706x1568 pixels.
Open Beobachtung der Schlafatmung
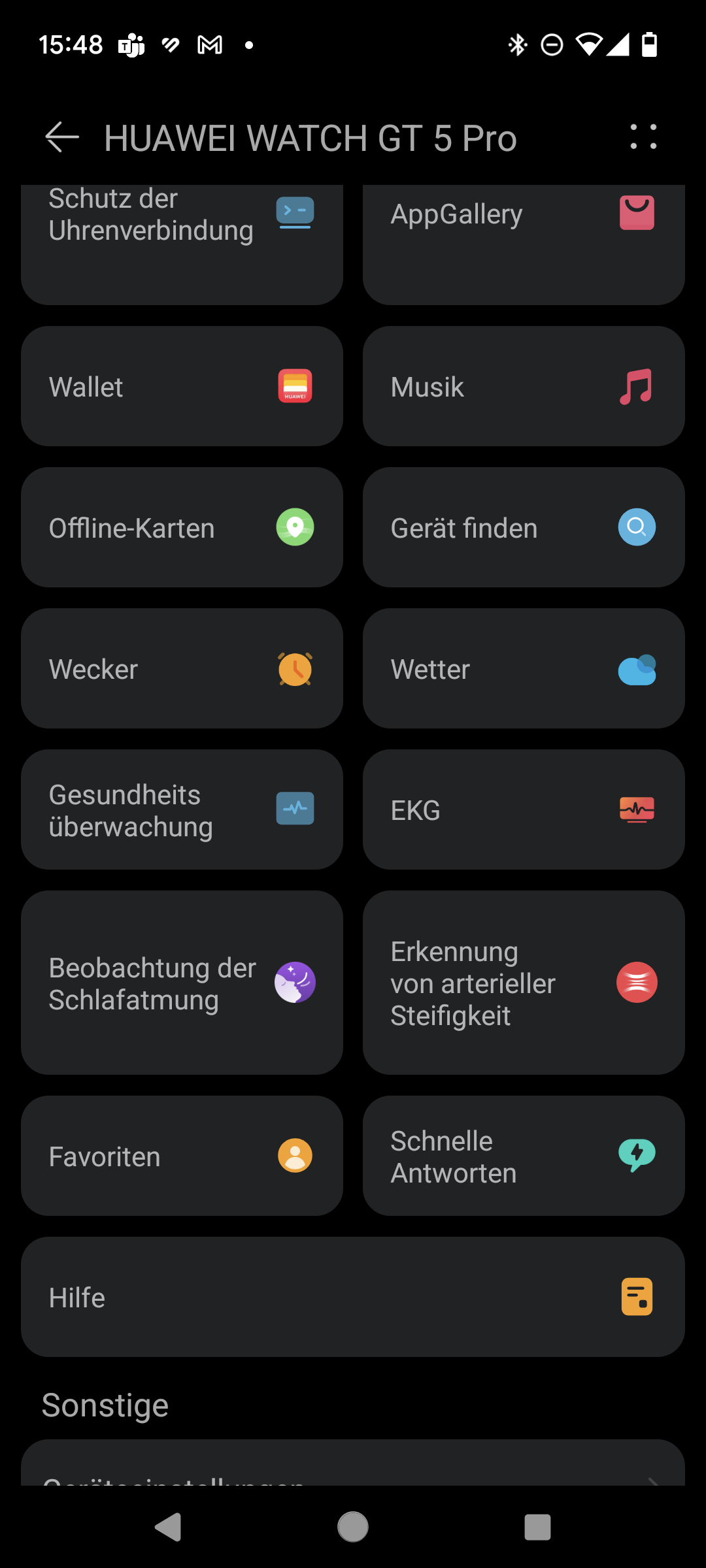coord(182,983)
